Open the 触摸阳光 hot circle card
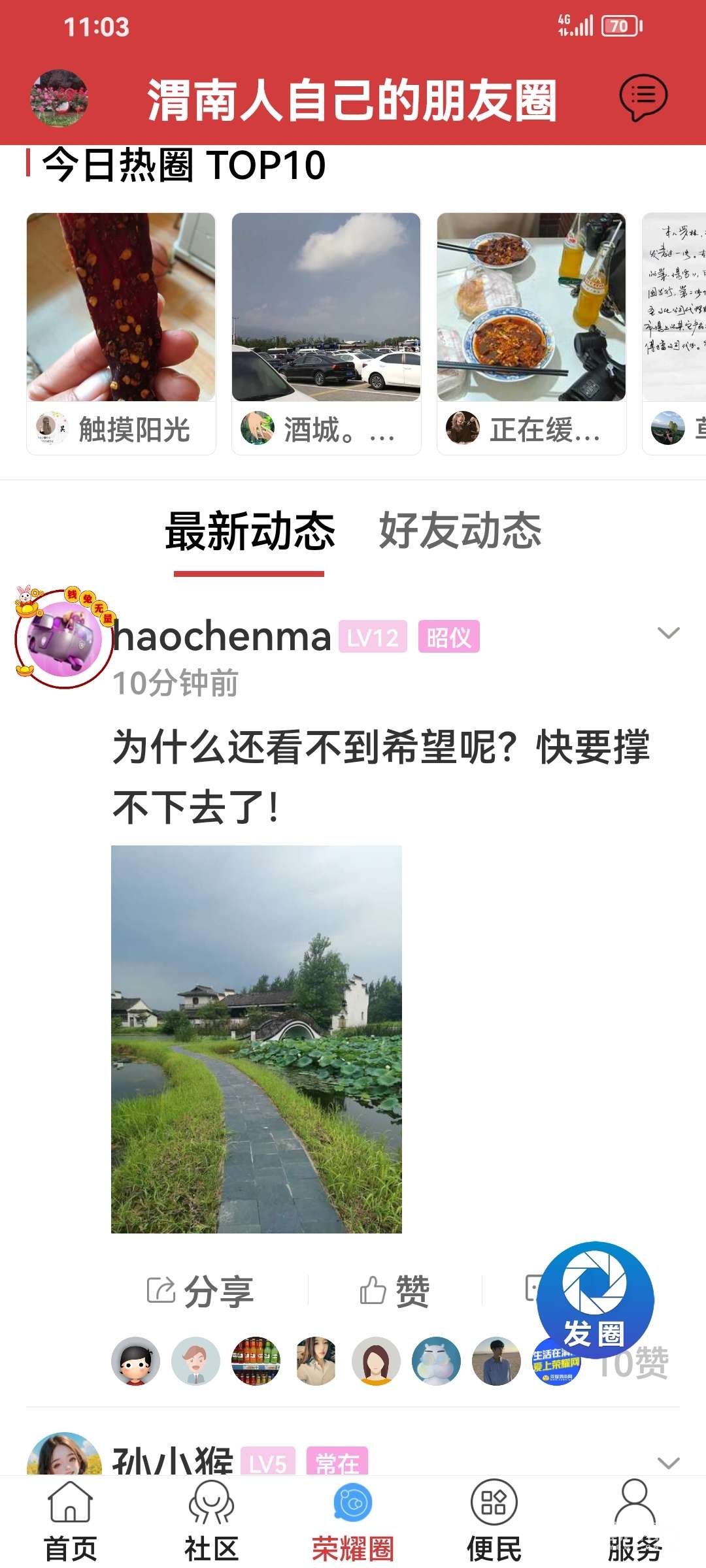This screenshot has width=706, height=1568. (x=121, y=333)
